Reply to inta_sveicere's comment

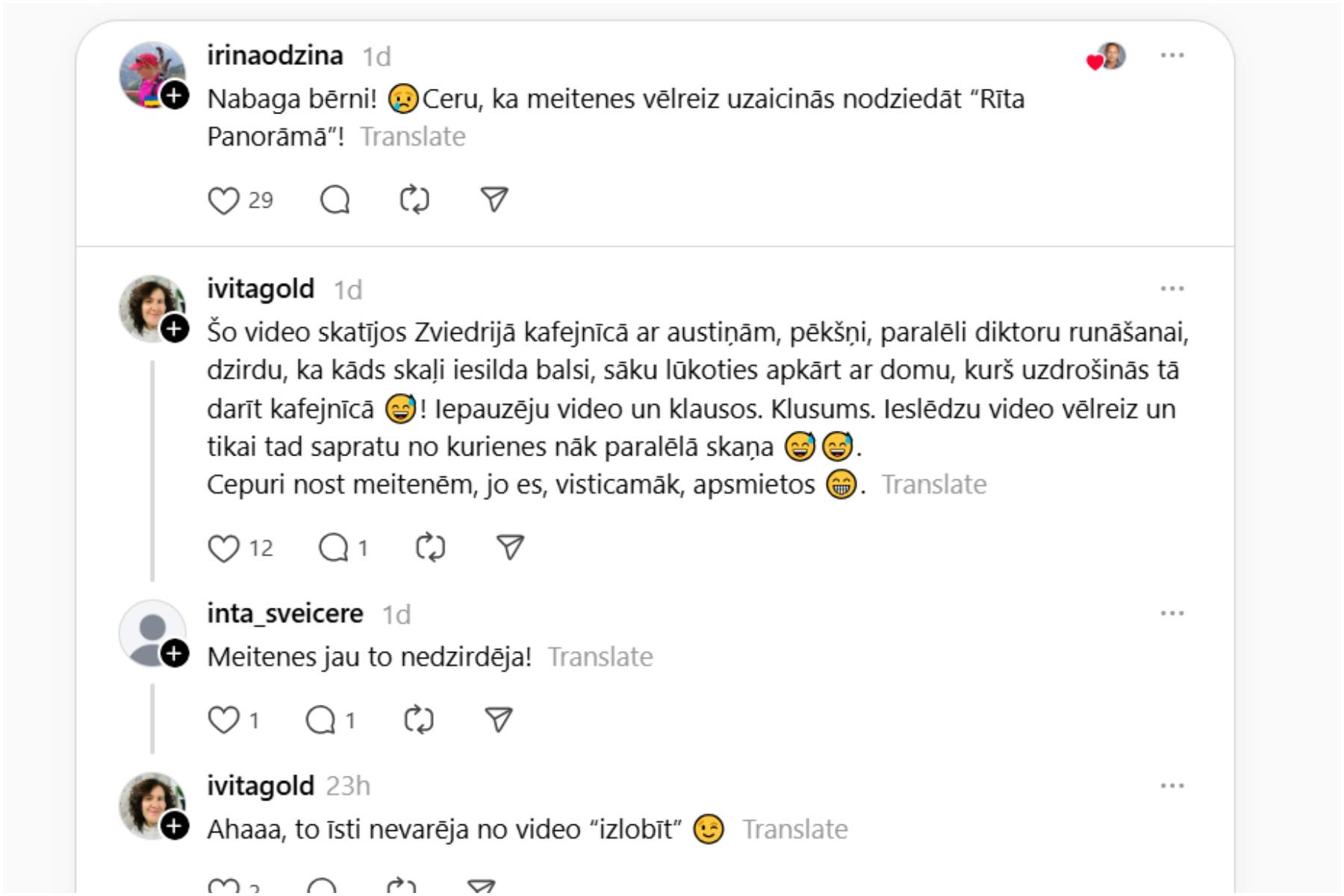(321, 721)
